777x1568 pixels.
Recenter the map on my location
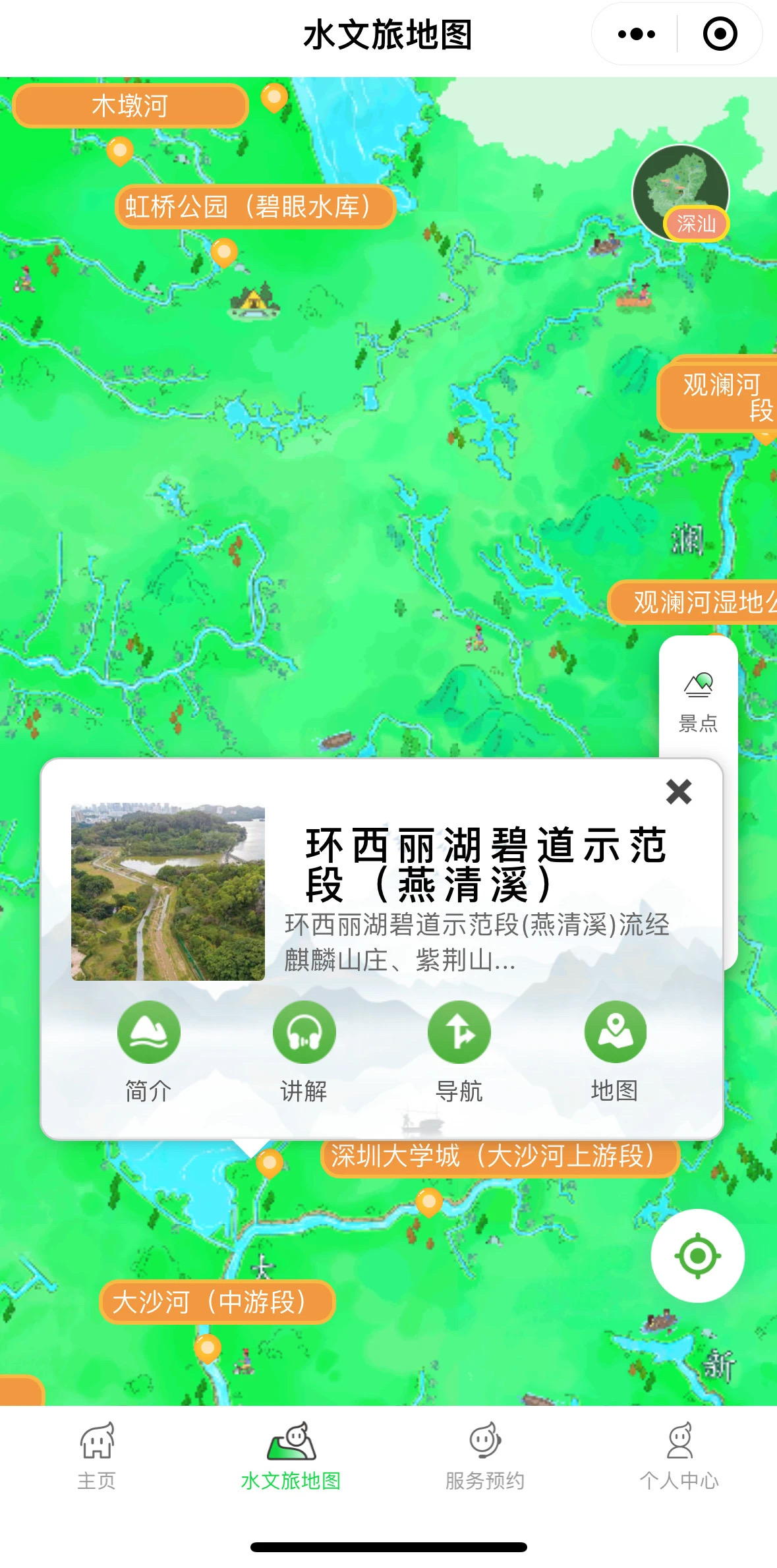pos(697,1255)
